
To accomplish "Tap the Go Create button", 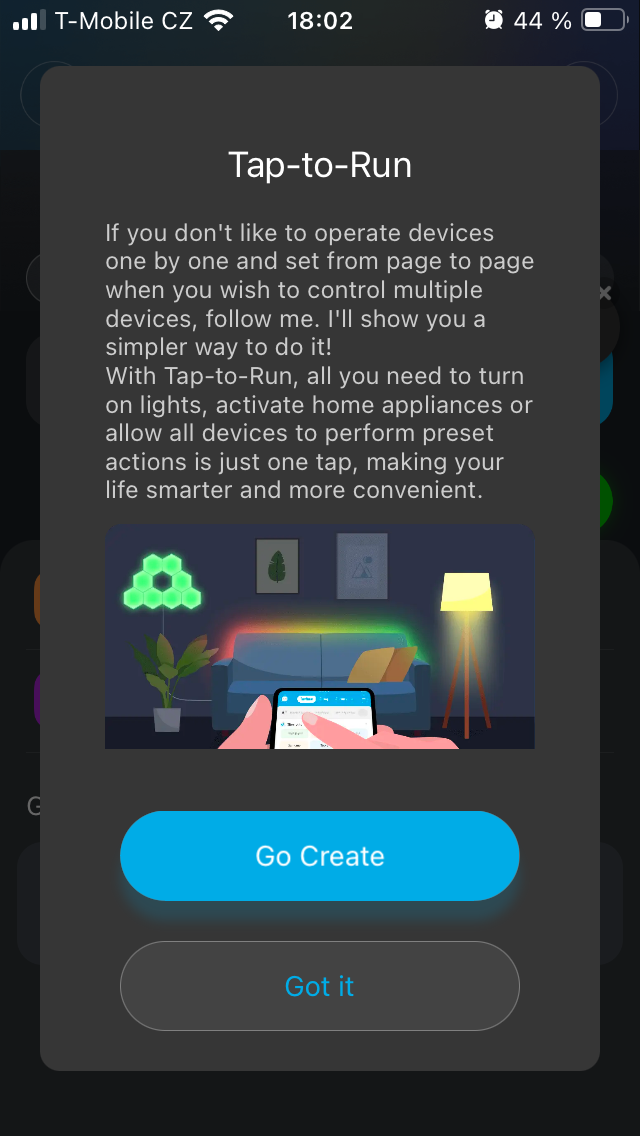I will coord(320,856).
